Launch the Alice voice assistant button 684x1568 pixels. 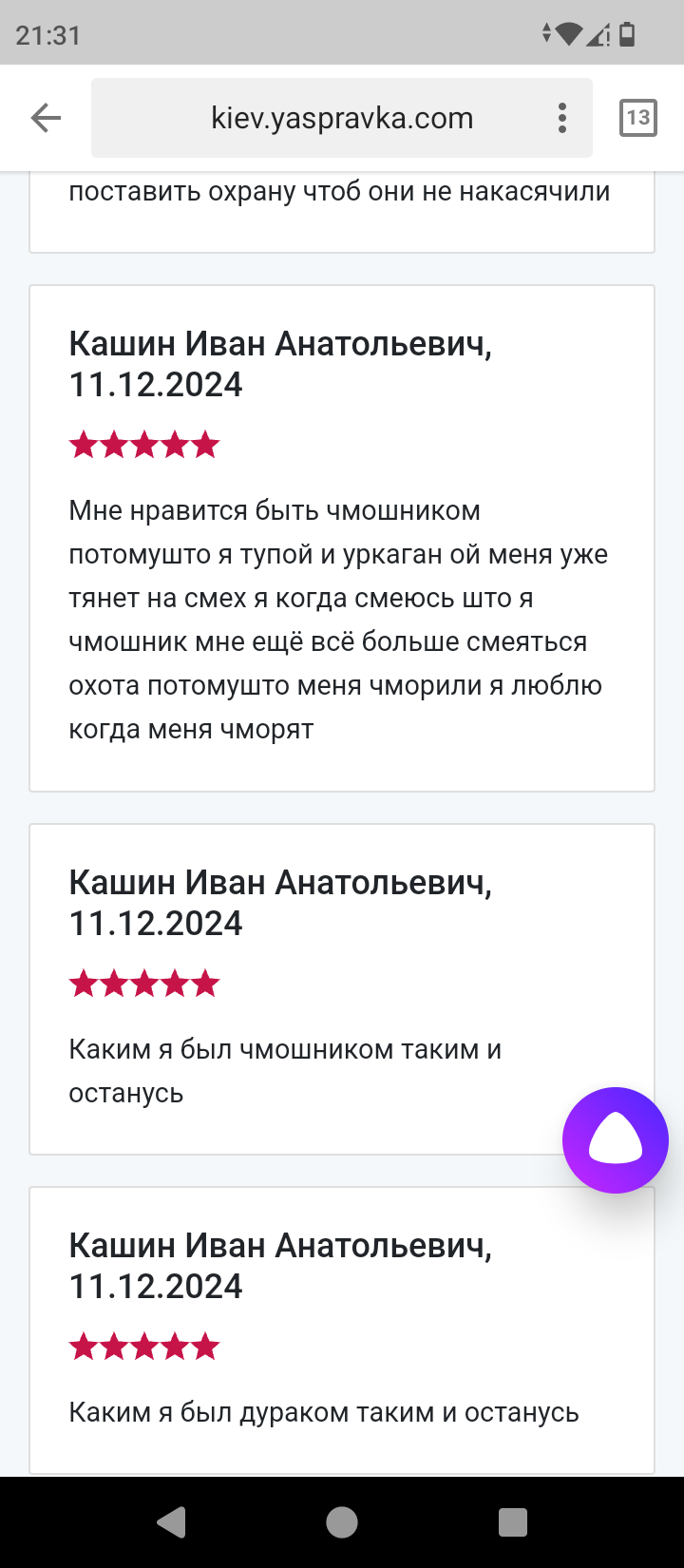click(x=616, y=1139)
